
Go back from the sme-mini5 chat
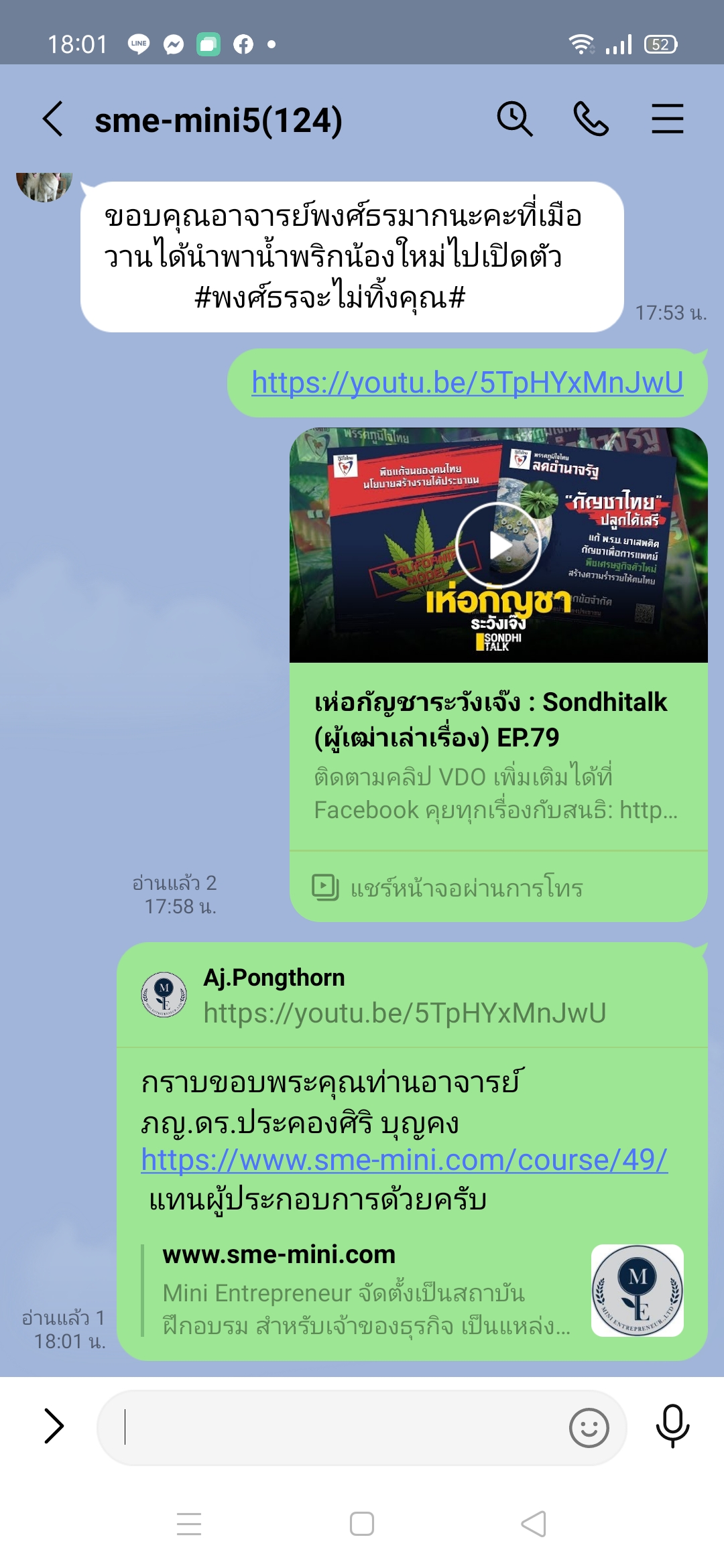point(54,119)
